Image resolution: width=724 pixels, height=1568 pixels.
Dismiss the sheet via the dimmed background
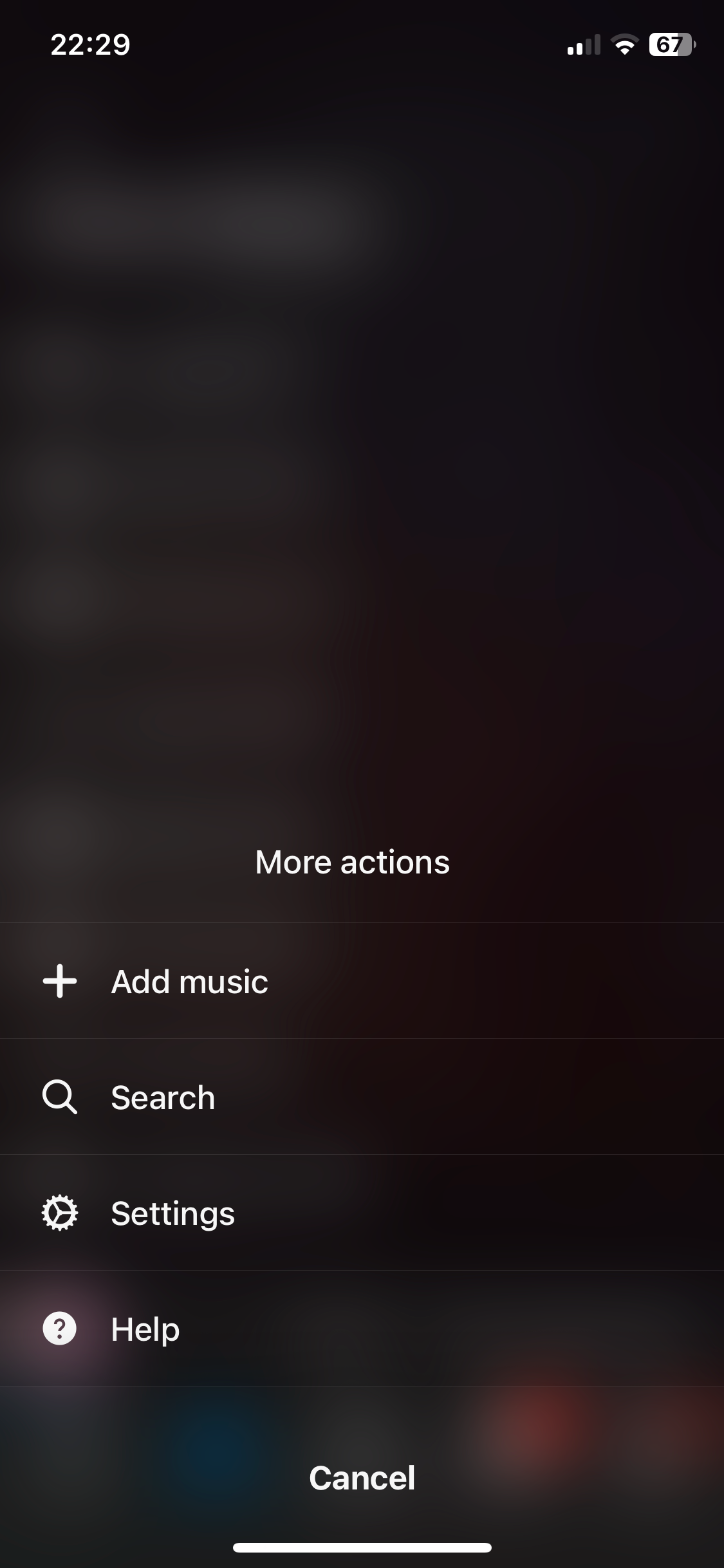point(362,451)
